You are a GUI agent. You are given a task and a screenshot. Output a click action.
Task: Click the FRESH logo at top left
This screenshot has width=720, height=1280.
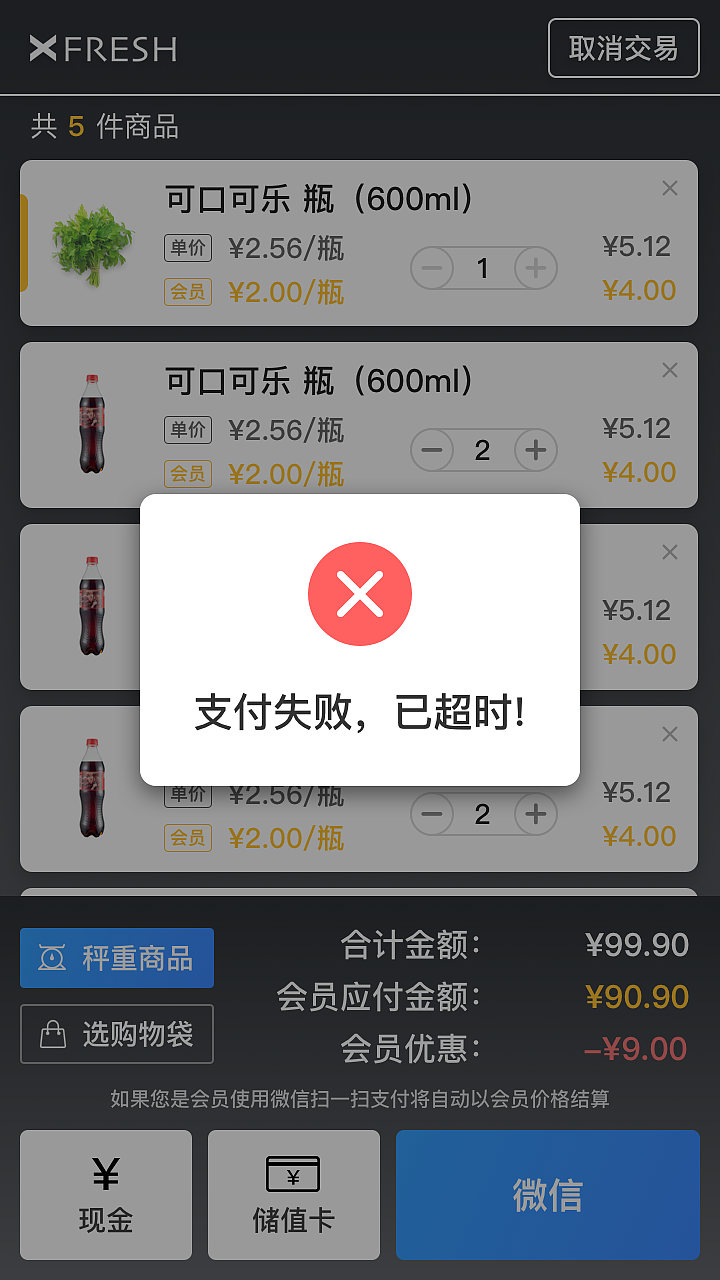click(x=104, y=47)
